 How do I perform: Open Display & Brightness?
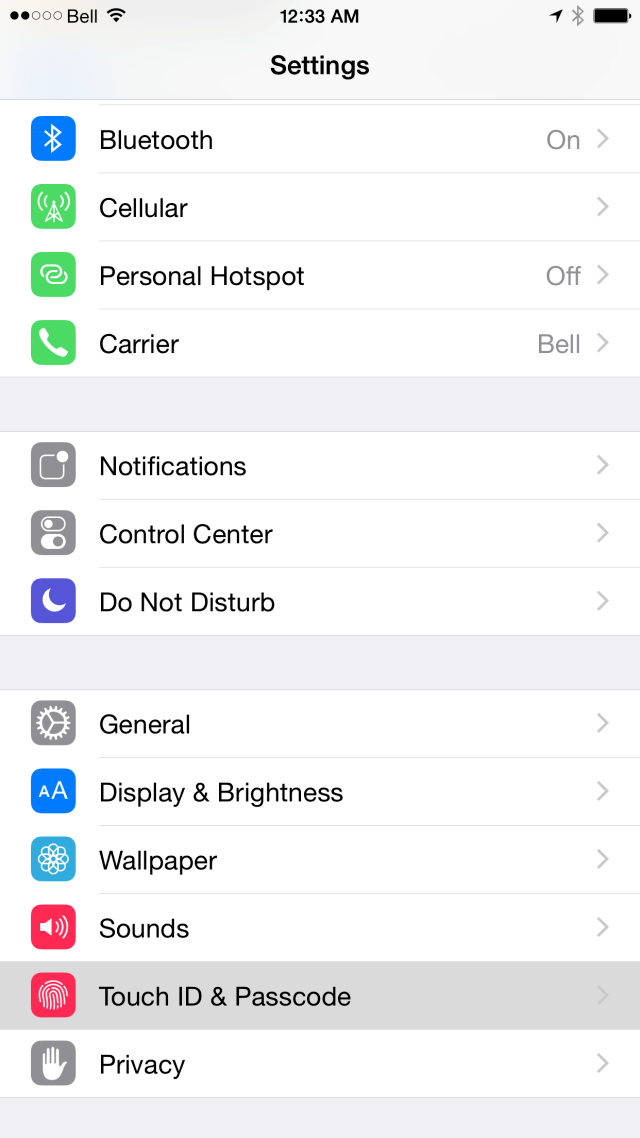pos(320,792)
